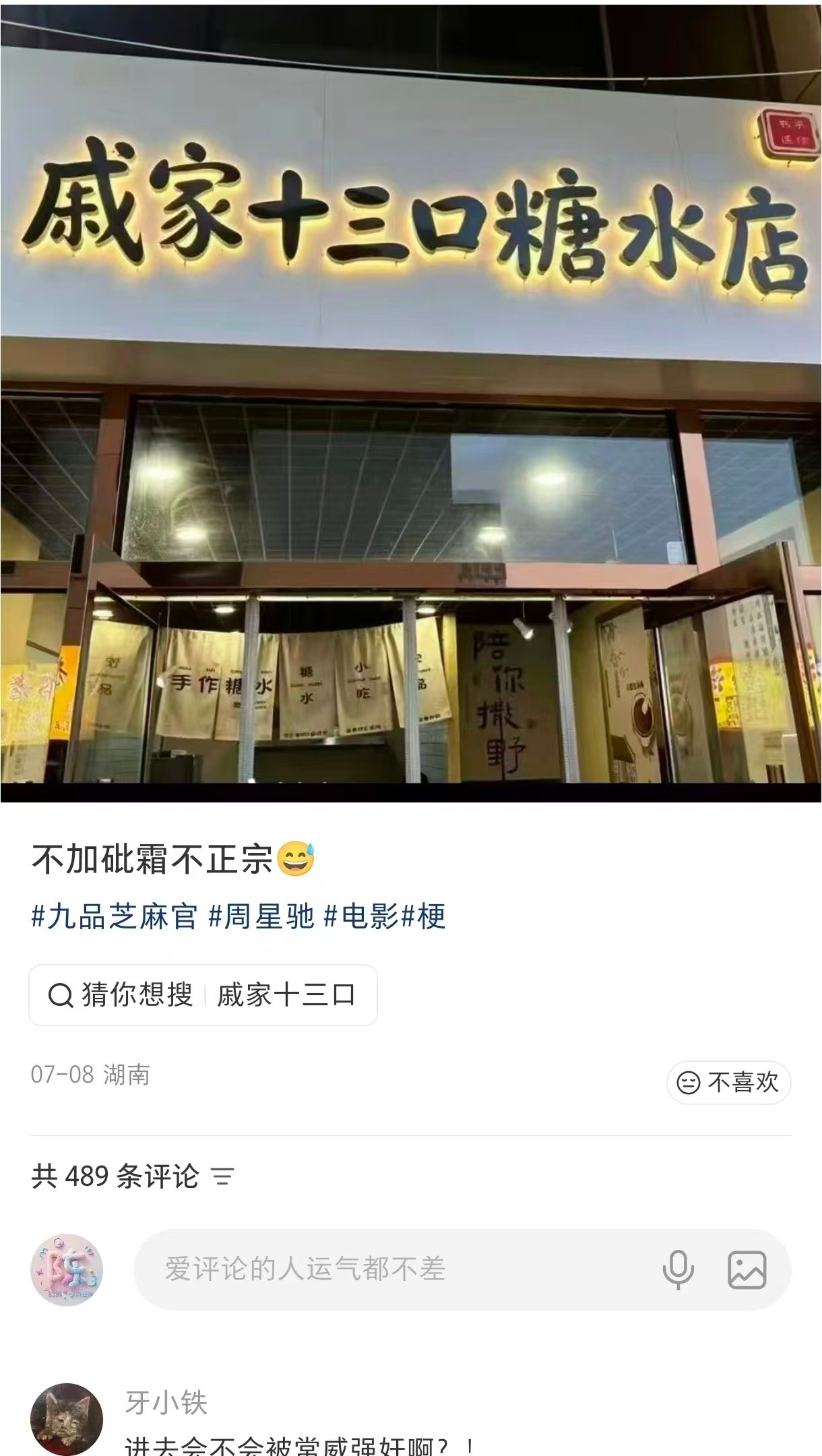Open the #周星驰 hashtag

(x=261, y=917)
